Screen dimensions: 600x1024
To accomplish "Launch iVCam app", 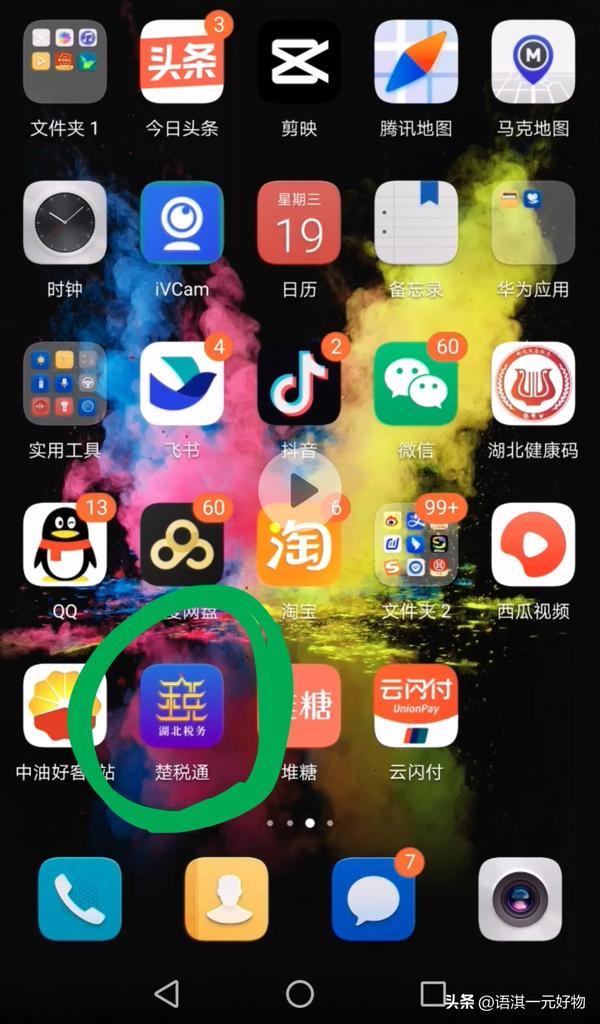I will click(182, 223).
